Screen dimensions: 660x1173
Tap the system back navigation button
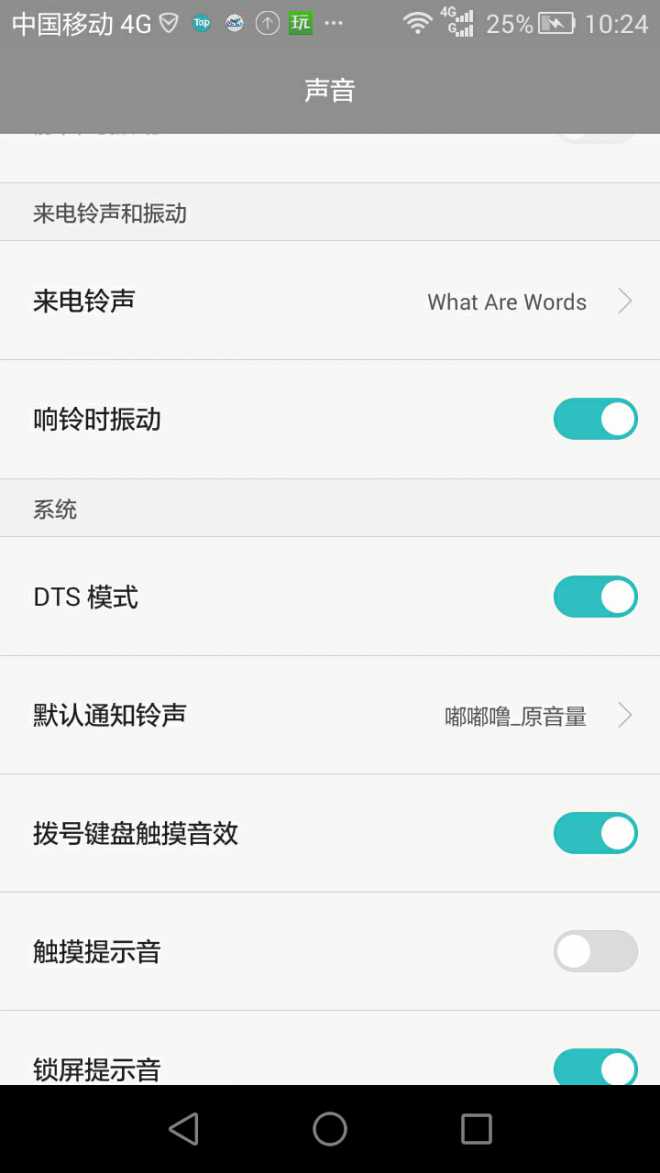coord(184,1129)
